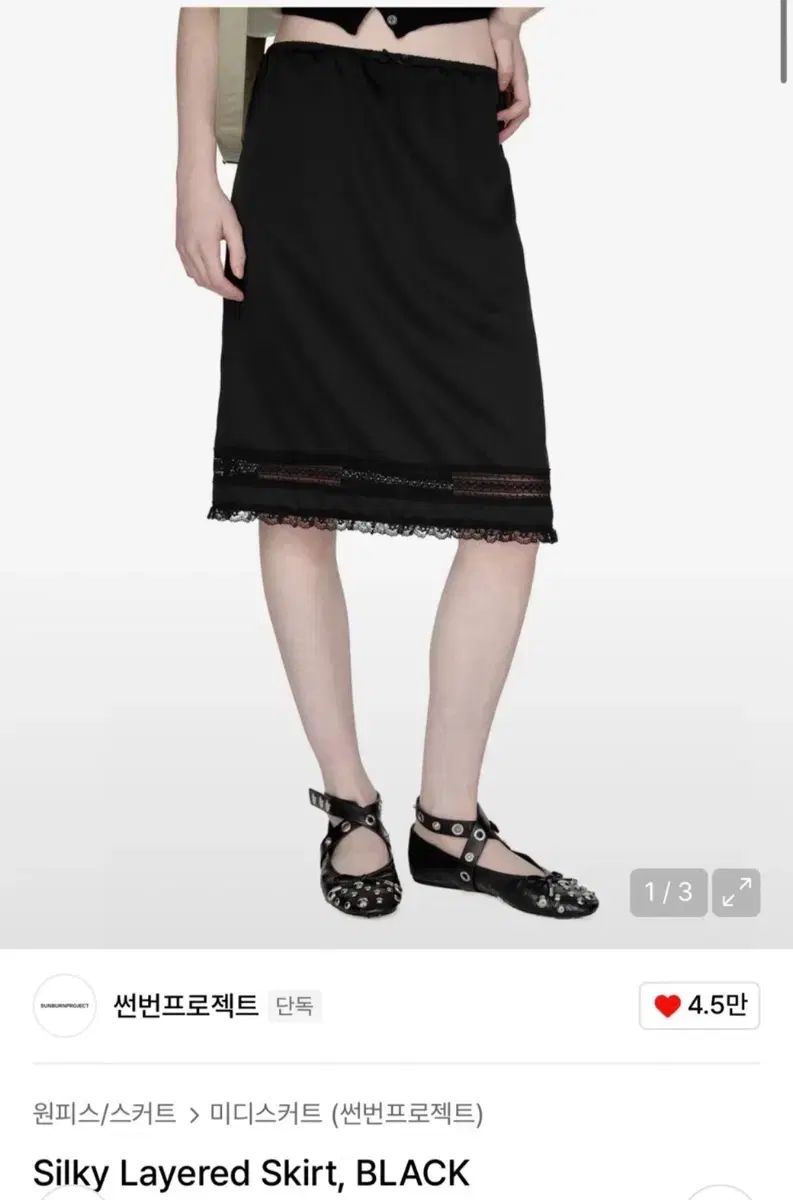Expand the product image to fullscreen
793x1200 pixels.
click(735, 892)
